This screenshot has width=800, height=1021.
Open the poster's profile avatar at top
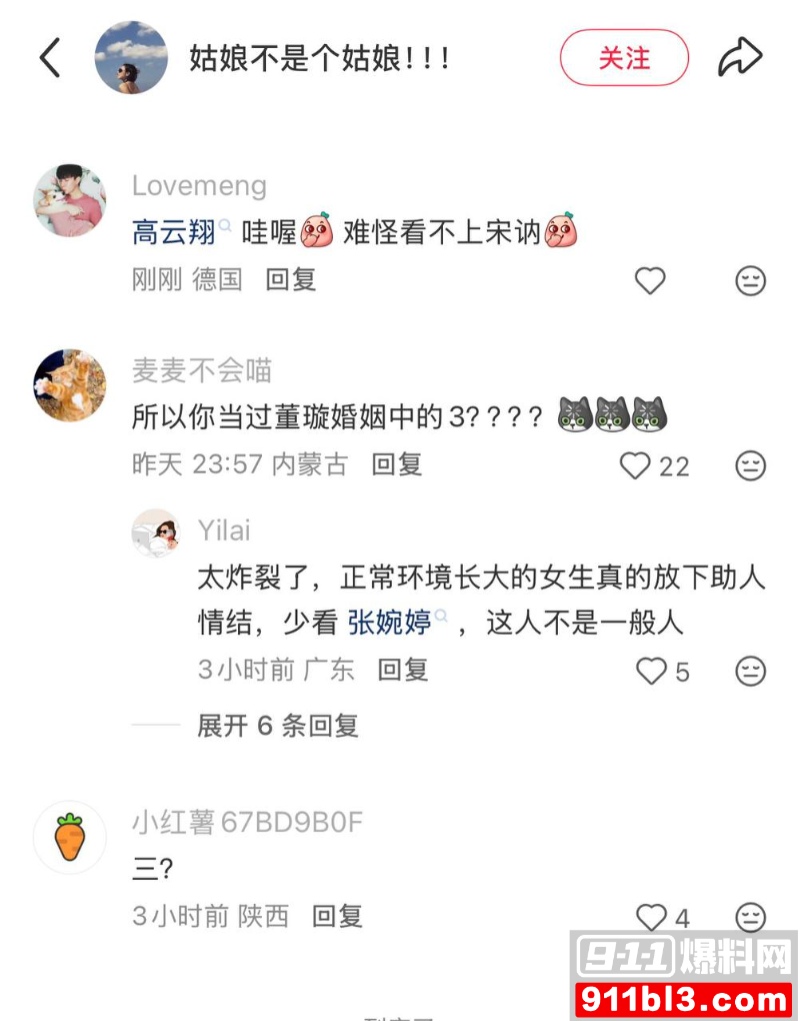click(x=130, y=57)
